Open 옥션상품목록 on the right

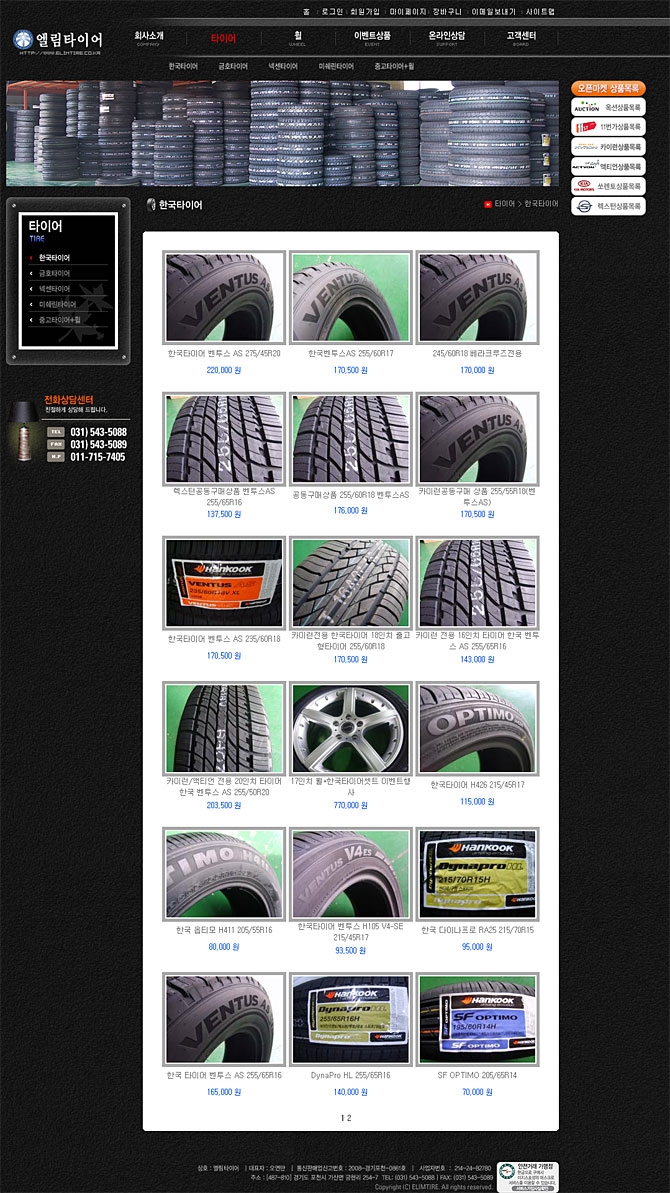(609, 107)
